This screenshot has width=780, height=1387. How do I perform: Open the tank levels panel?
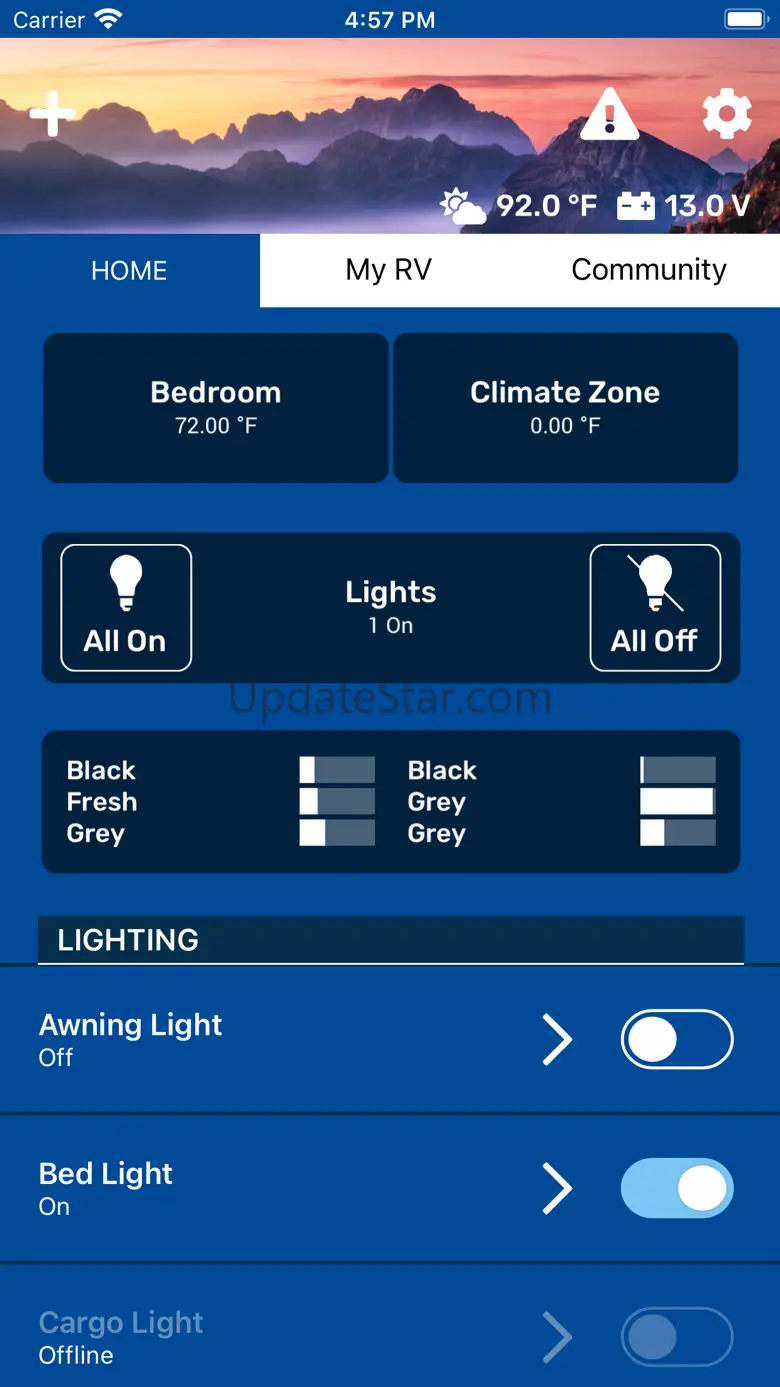(x=391, y=802)
